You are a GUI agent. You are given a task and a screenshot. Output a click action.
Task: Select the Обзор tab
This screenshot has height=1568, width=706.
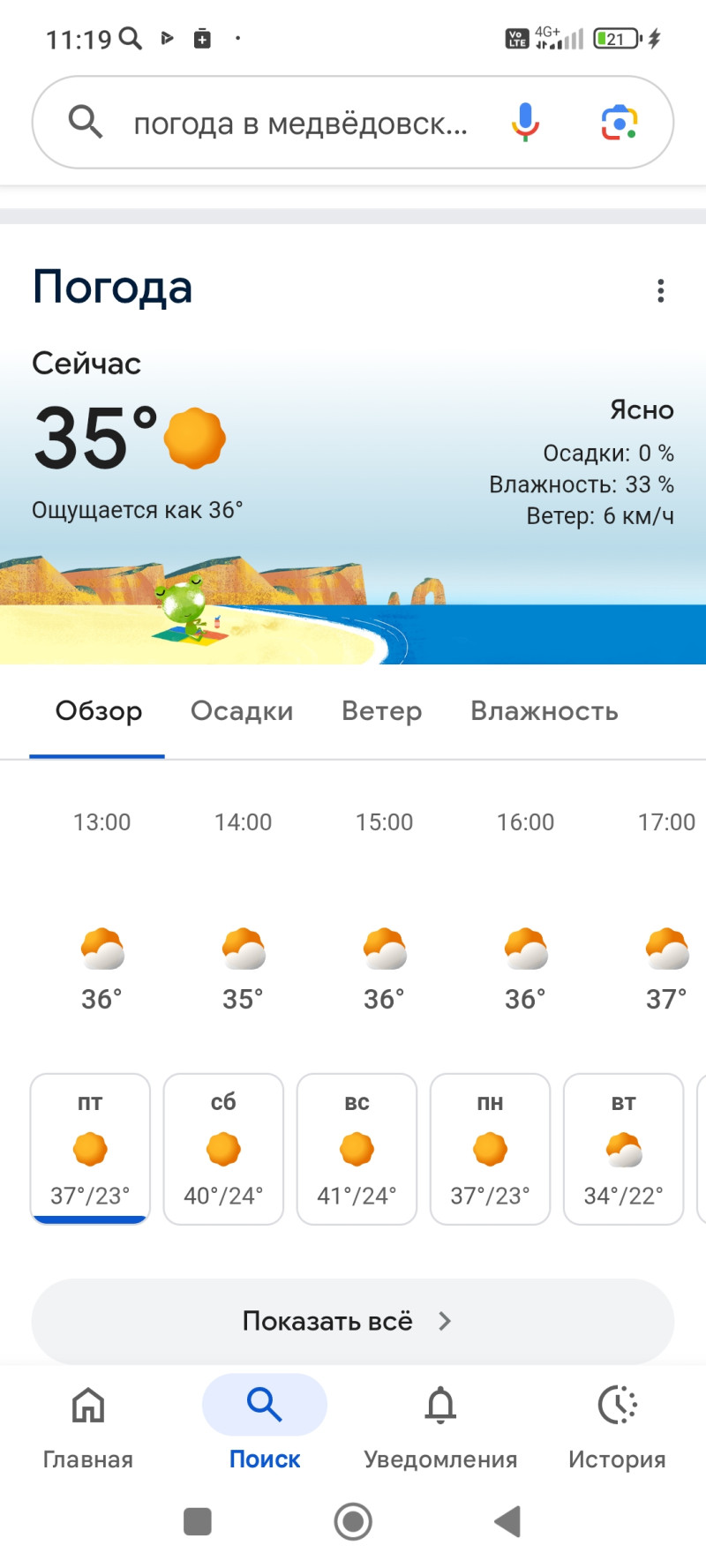pos(98,711)
